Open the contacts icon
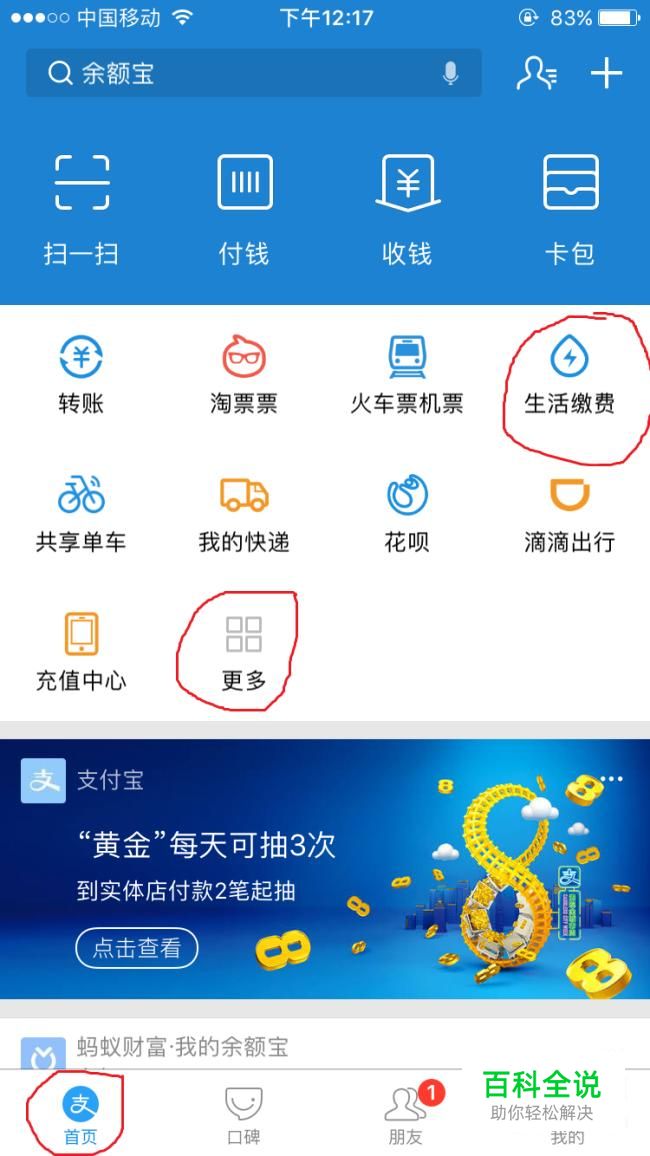 point(536,74)
